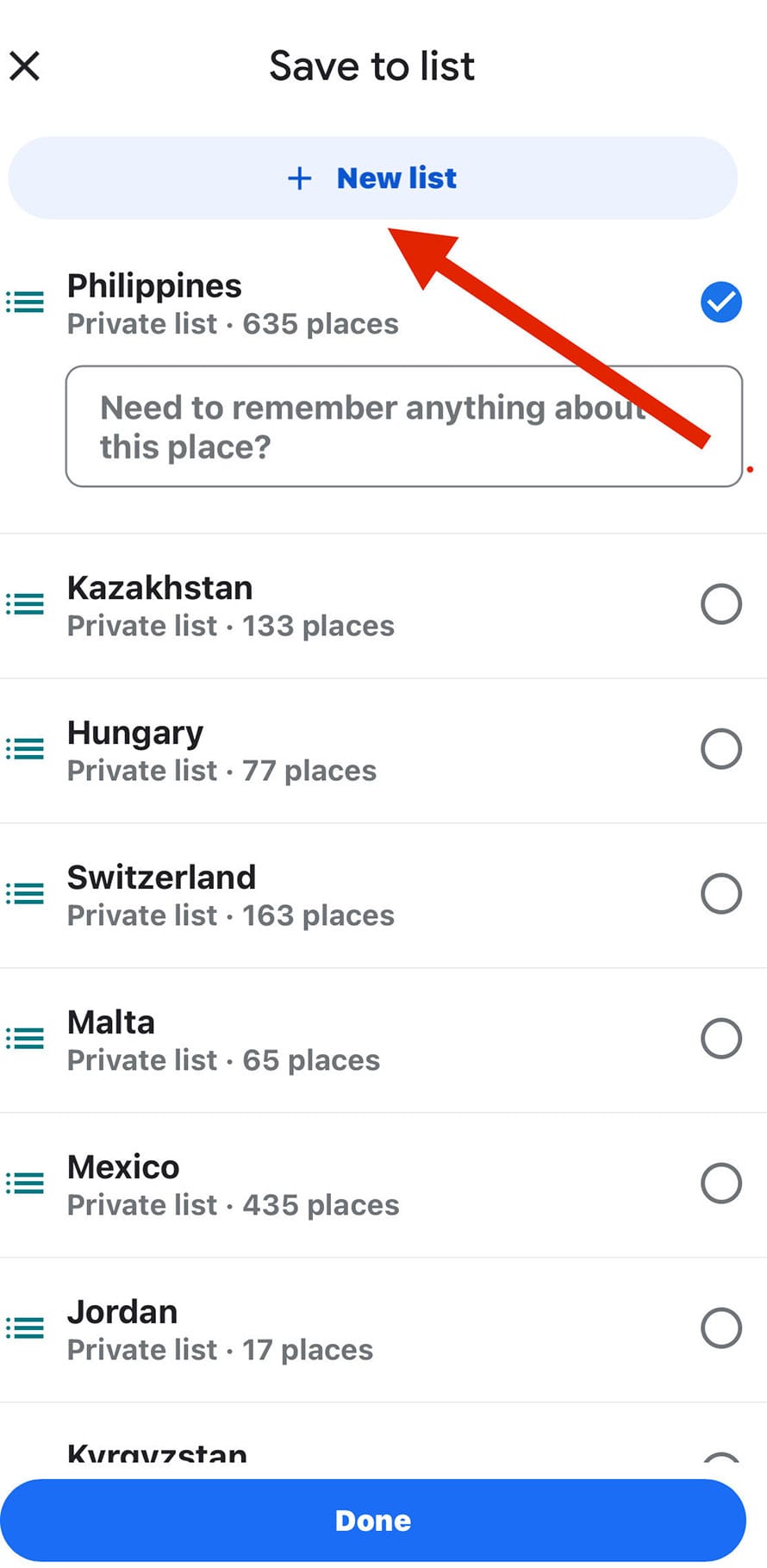Select the Mexico list
Viewport: 767px width, 1568px height.
click(x=720, y=1184)
